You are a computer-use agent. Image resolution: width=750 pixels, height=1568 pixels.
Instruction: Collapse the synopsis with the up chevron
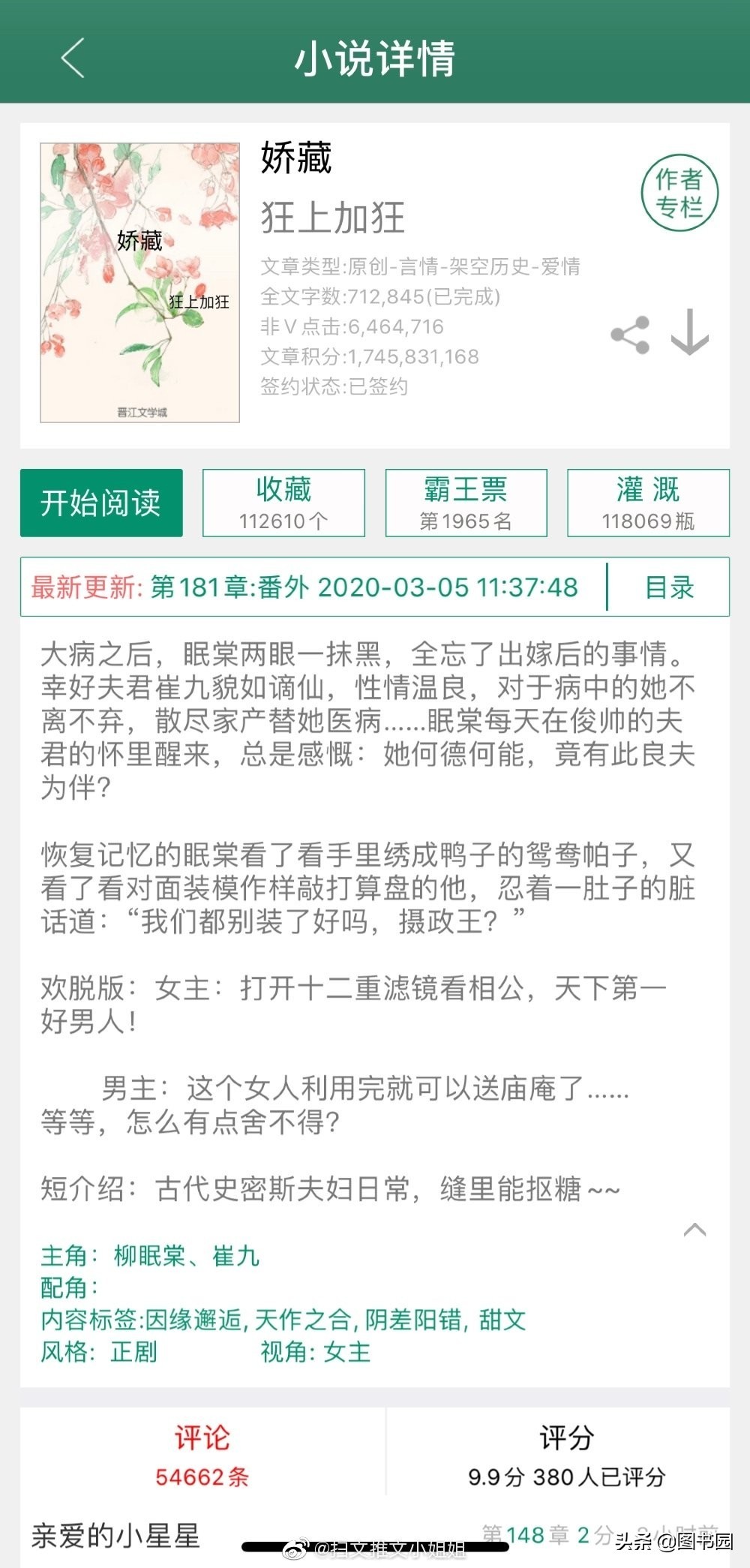click(x=694, y=1230)
